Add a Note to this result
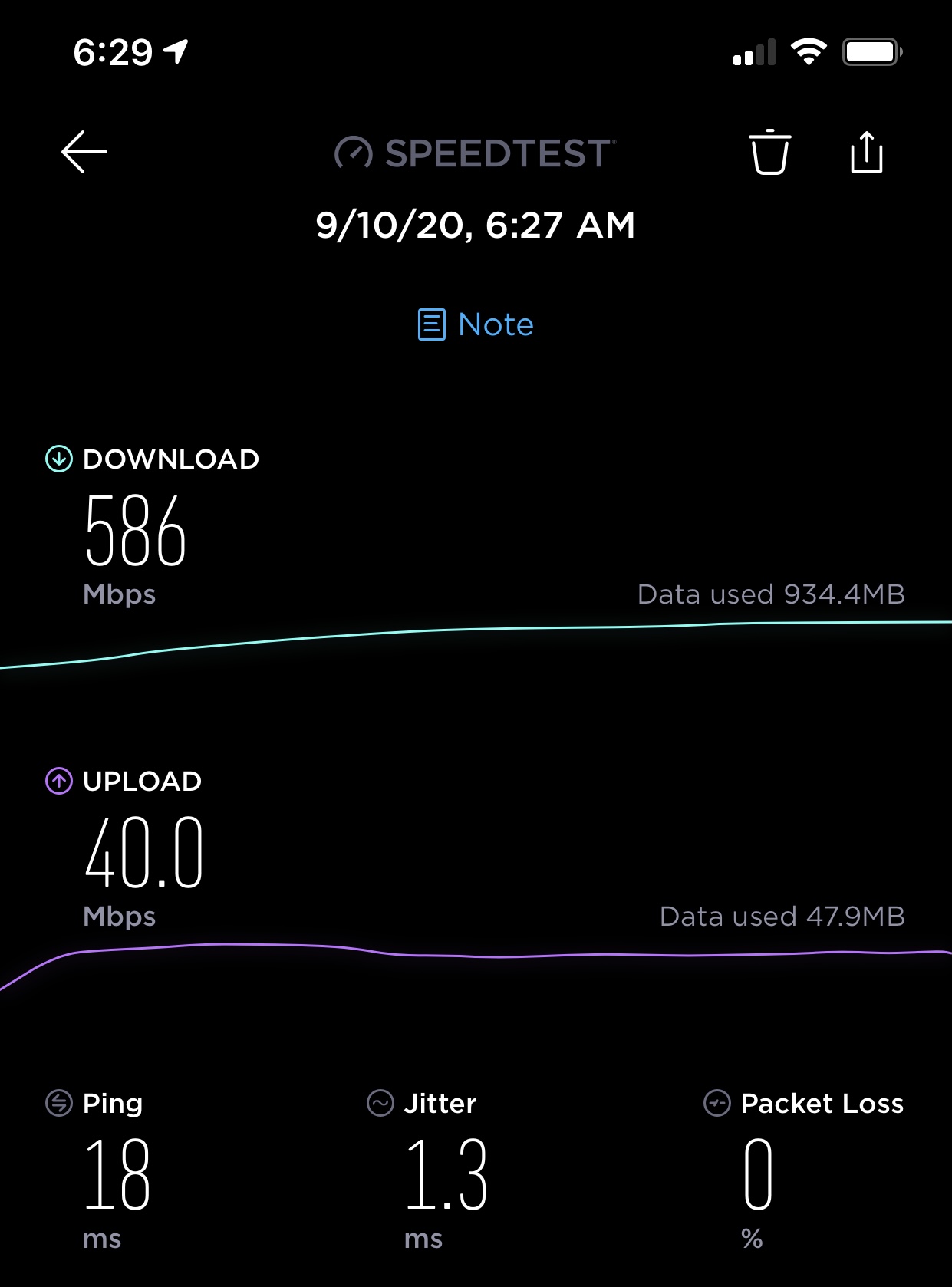952x1287 pixels. [x=476, y=324]
